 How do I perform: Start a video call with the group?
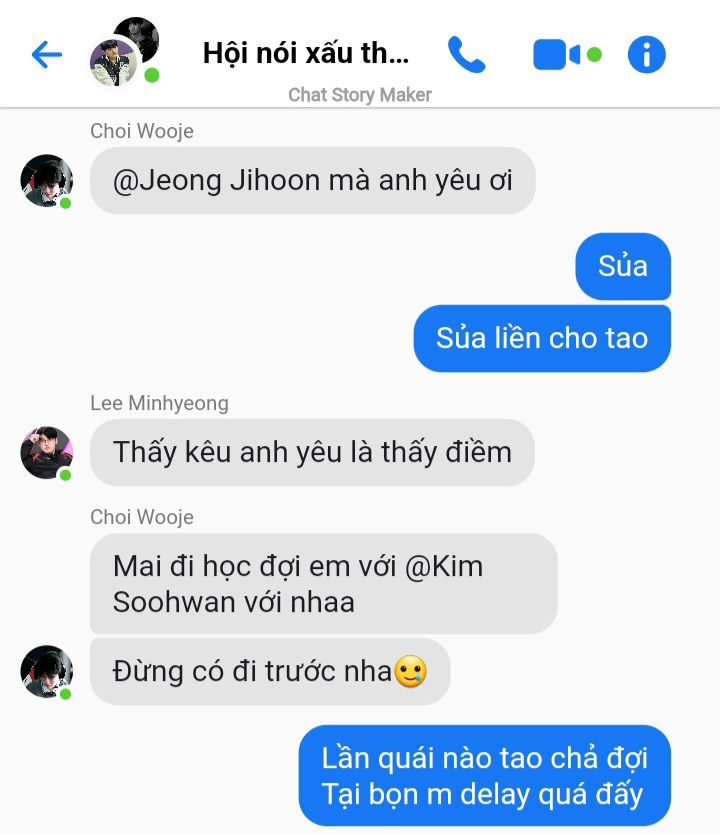(x=567, y=54)
